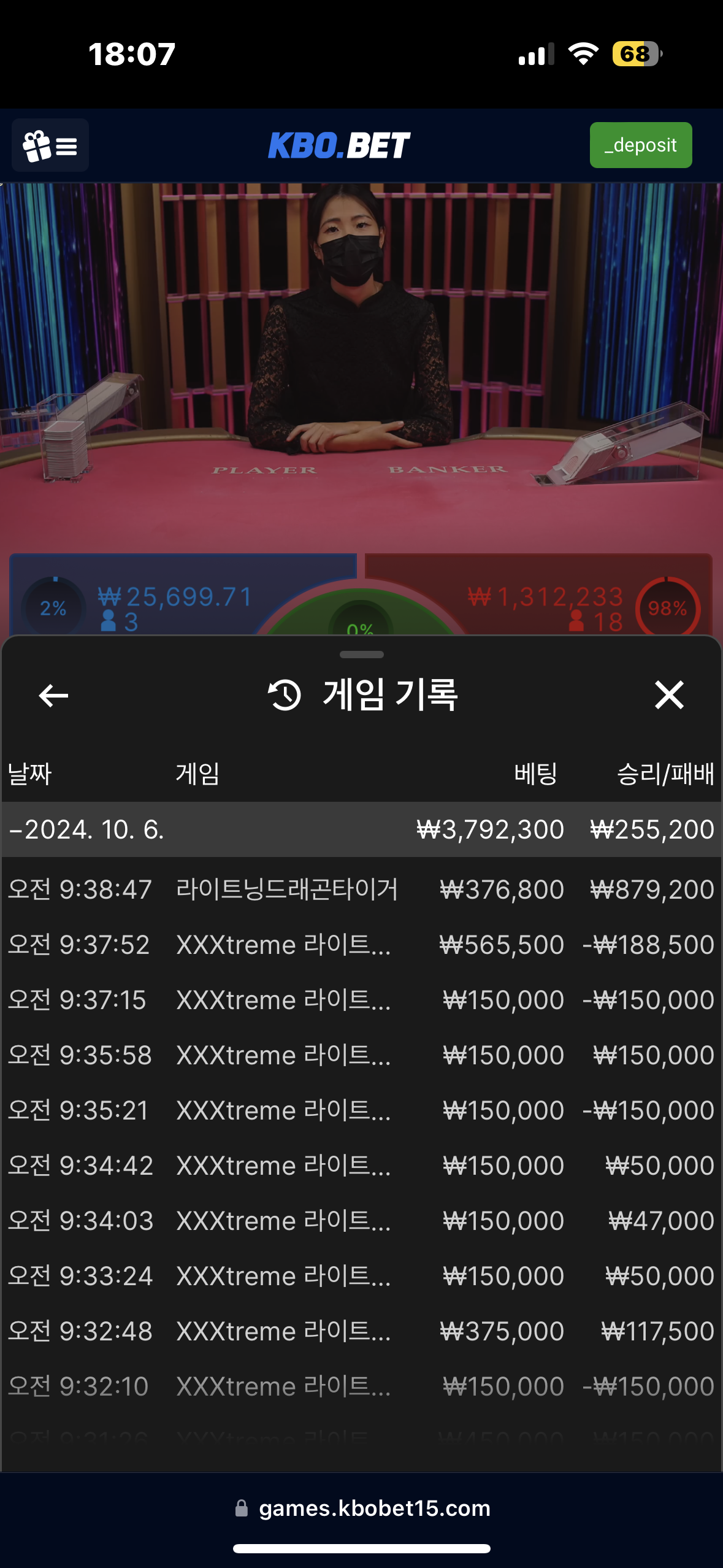Open the 9:32:48 XXXtreme record with ₩375,000 bet

pyautogui.click(x=362, y=1331)
